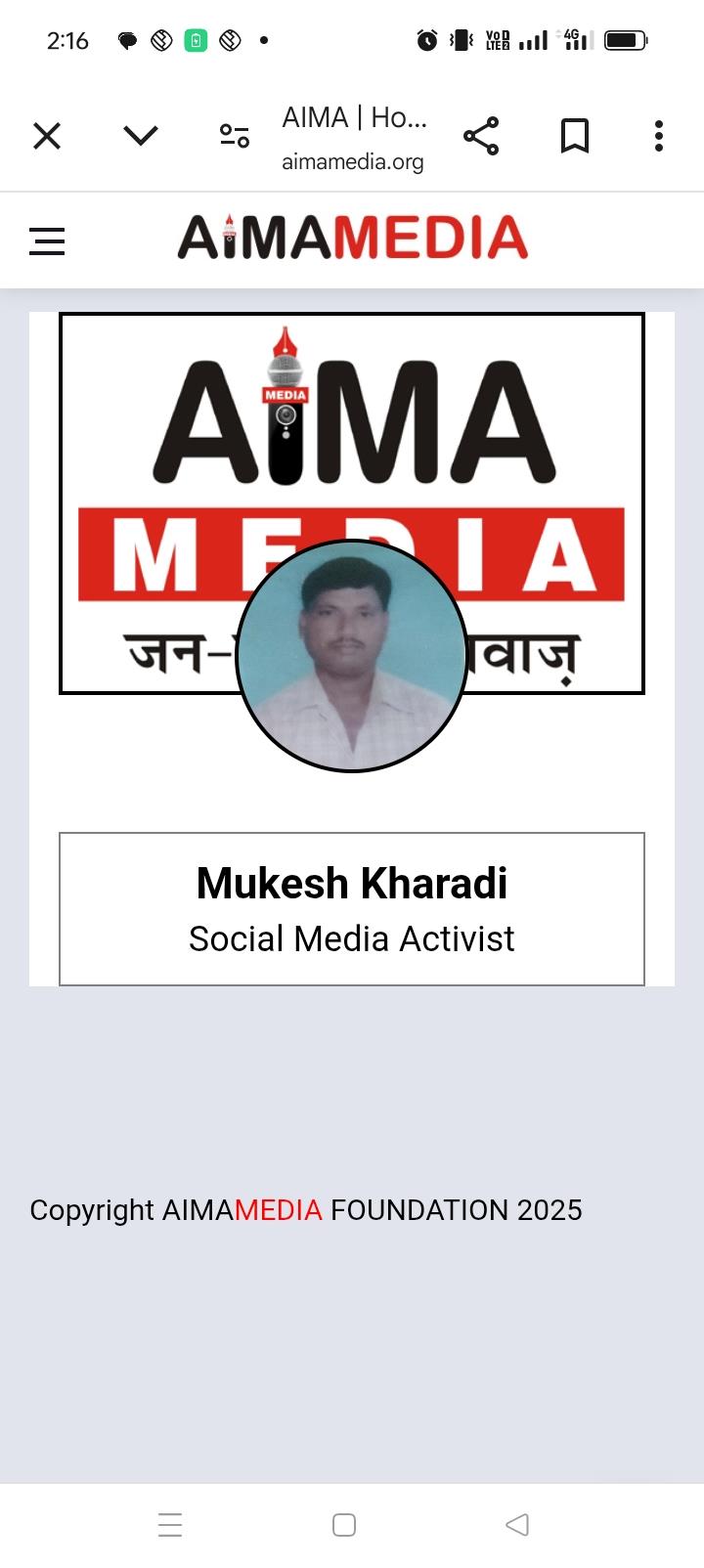The image size is (704, 1568).
Task: Open site settings icon beside the URL
Action: pos(235,136)
